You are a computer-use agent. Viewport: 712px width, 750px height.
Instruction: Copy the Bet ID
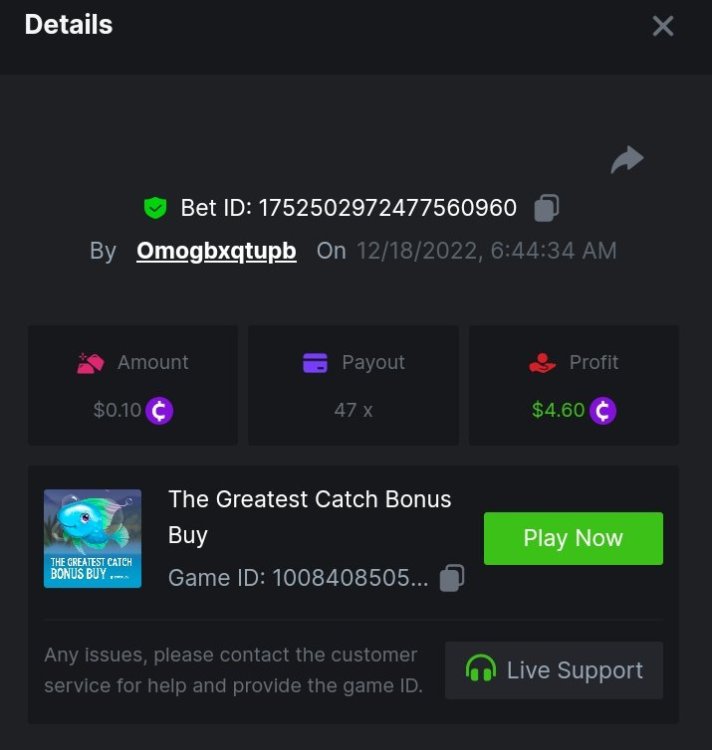(546, 208)
